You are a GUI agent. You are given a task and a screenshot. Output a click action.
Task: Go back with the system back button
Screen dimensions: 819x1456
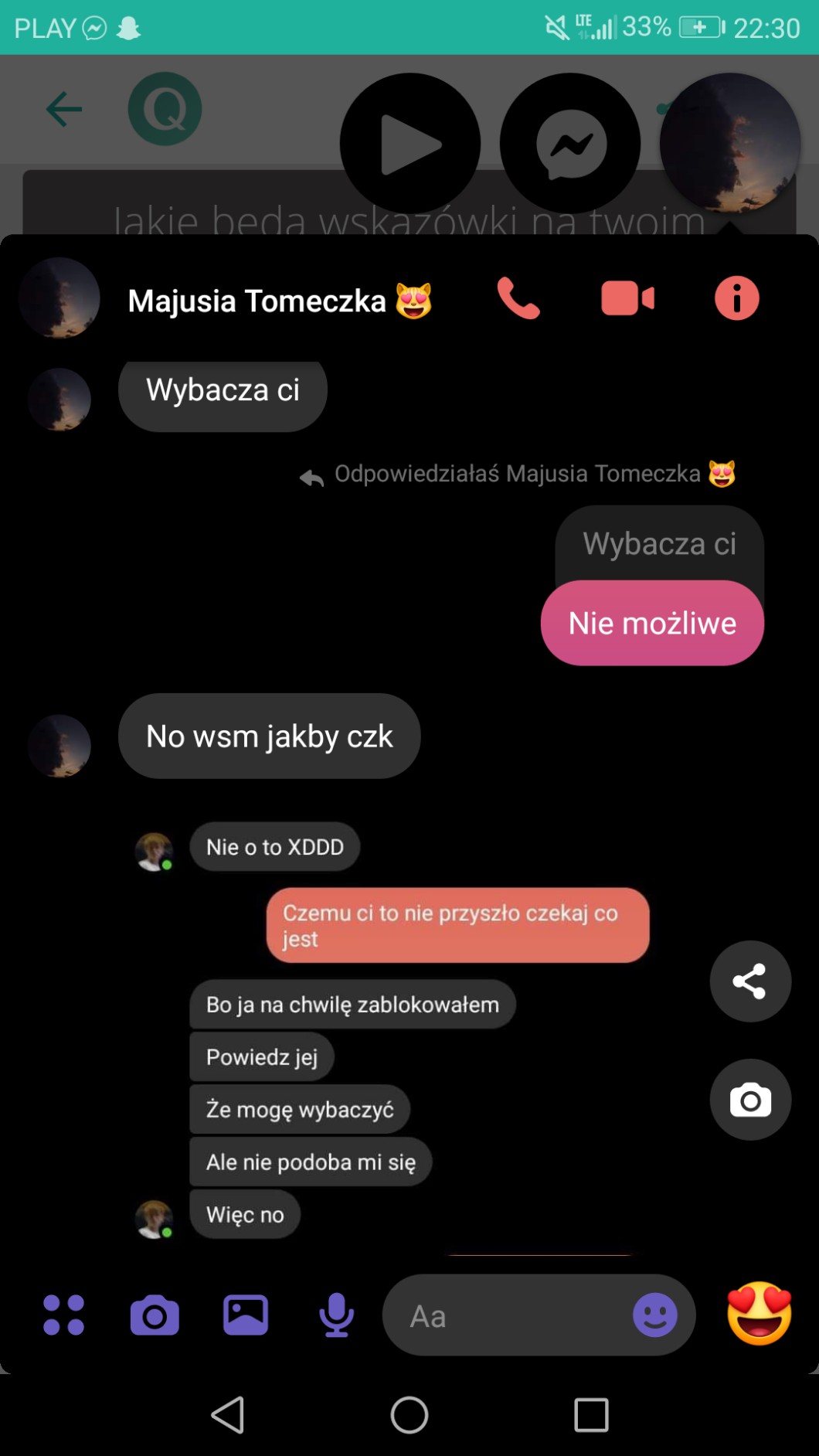pyautogui.click(x=228, y=1415)
